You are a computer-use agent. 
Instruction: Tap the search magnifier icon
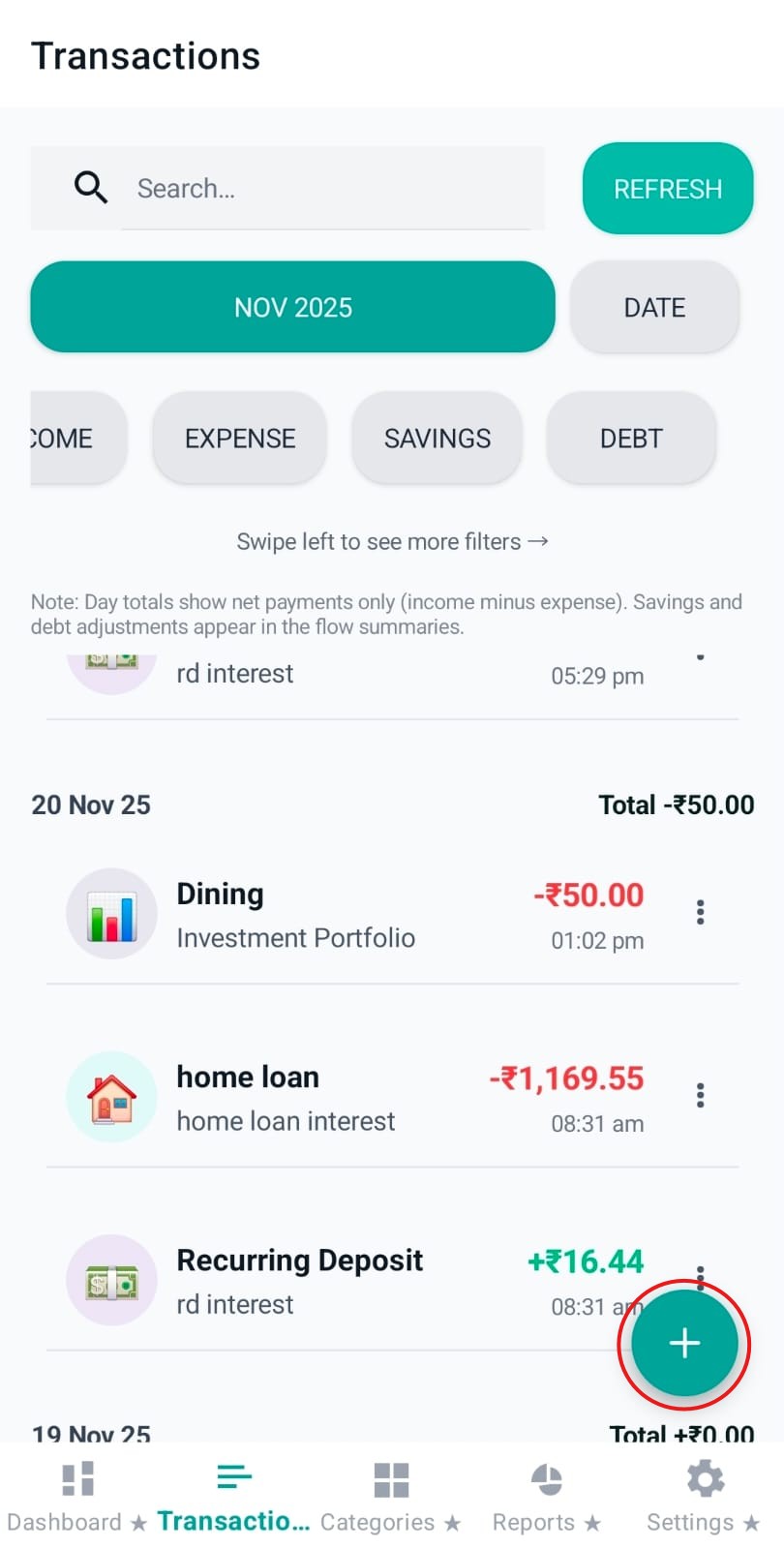pyautogui.click(x=90, y=188)
